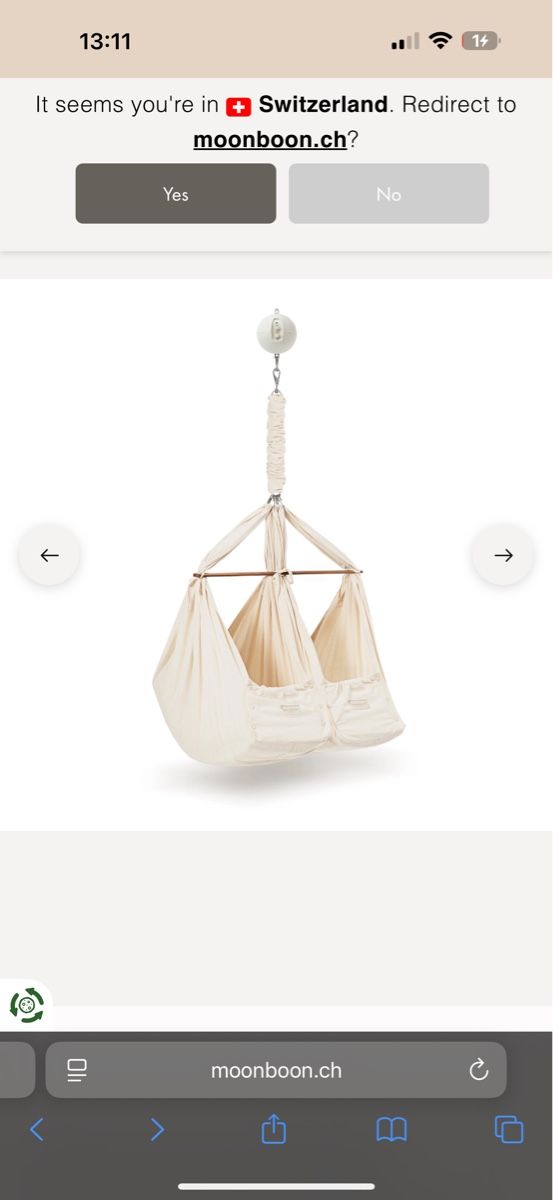This screenshot has width=553, height=1200.
Task: Show the next product image
Action: [503, 555]
